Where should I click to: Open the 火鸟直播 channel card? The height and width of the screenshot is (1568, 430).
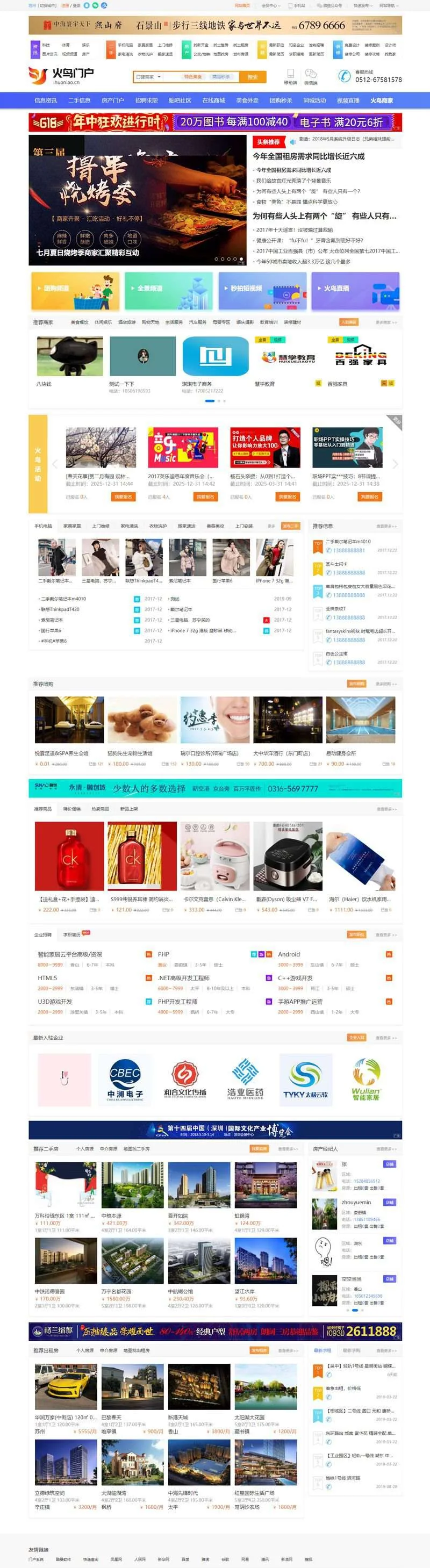(355, 291)
